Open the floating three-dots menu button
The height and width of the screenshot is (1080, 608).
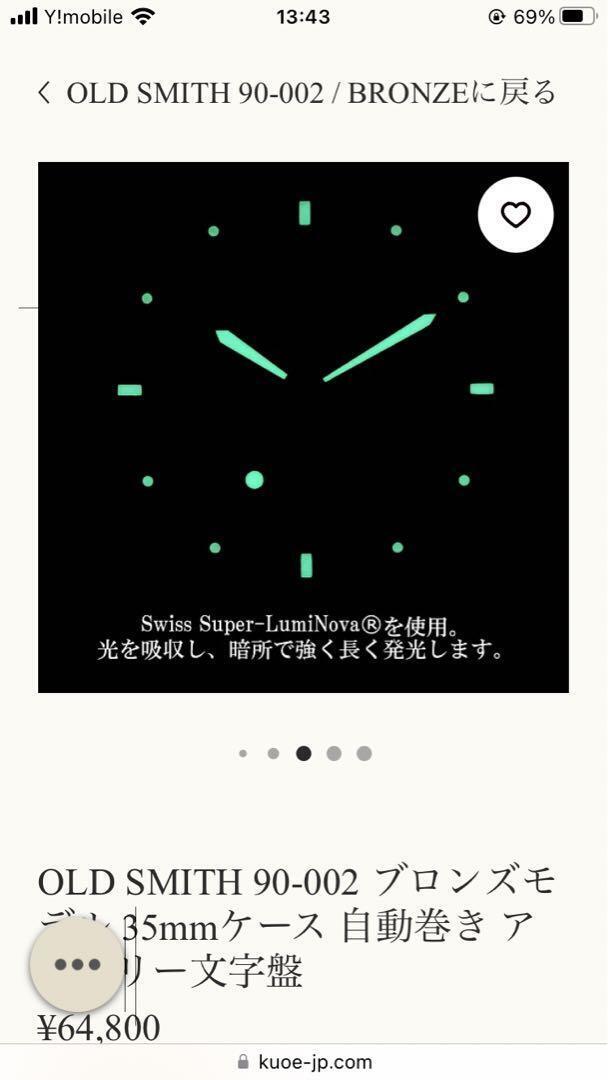click(x=78, y=964)
